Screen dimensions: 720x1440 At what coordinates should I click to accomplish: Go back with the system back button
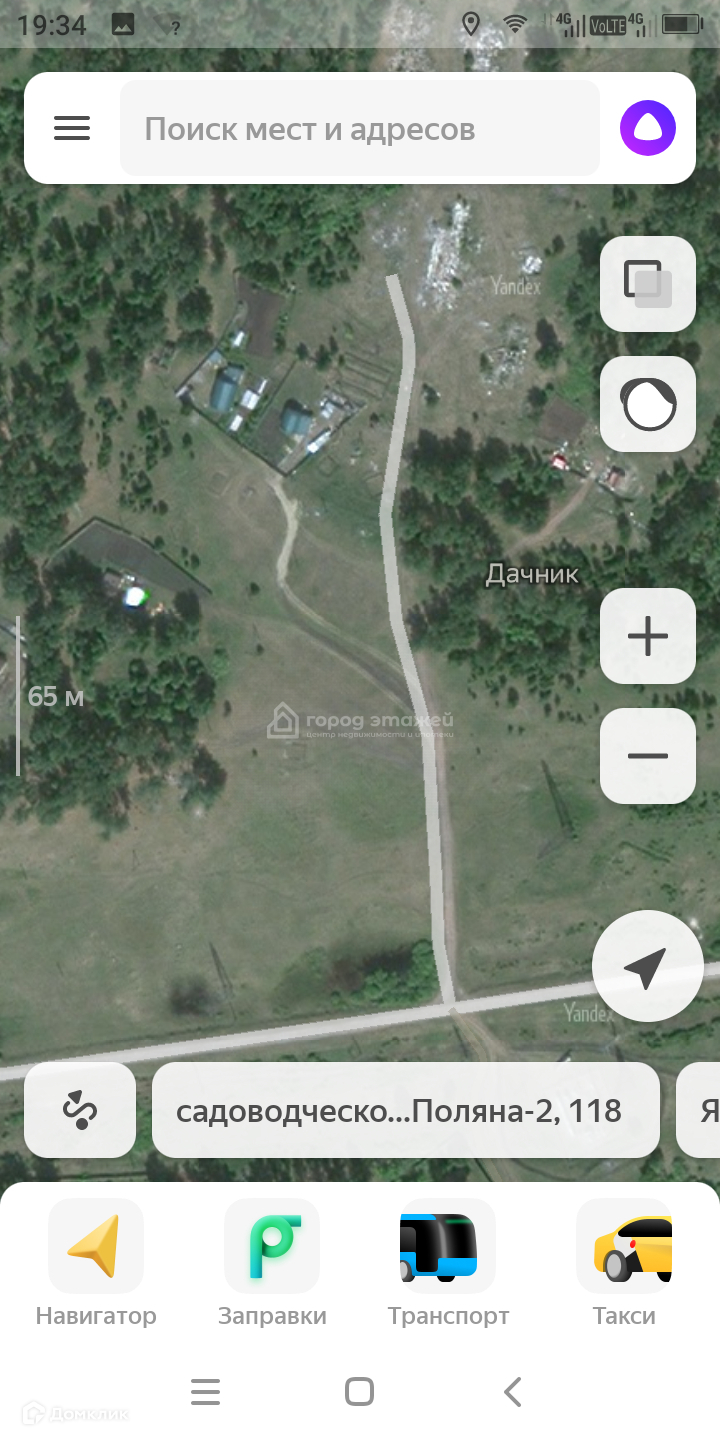(x=513, y=1392)
